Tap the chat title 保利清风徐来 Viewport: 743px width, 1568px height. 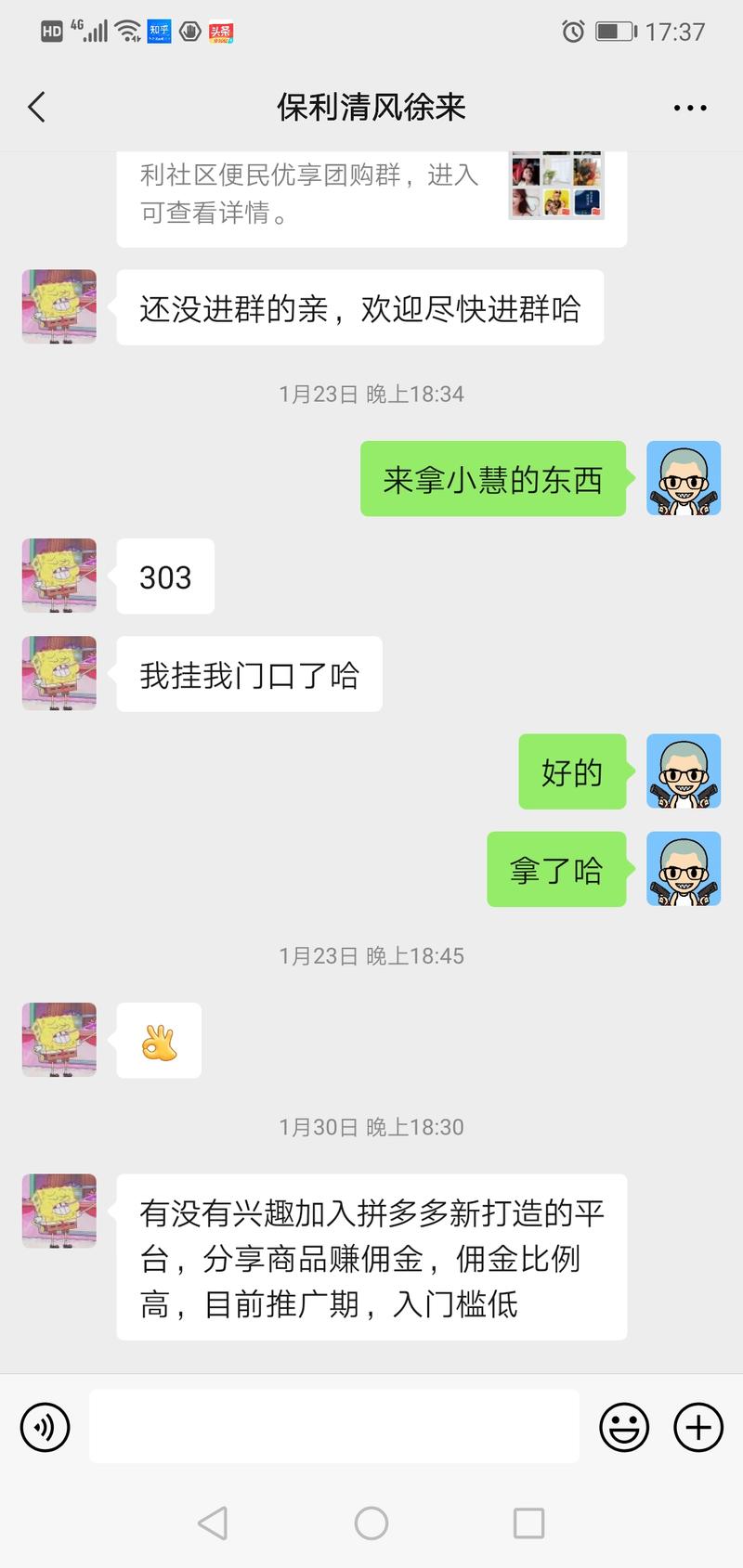[371, 107]
